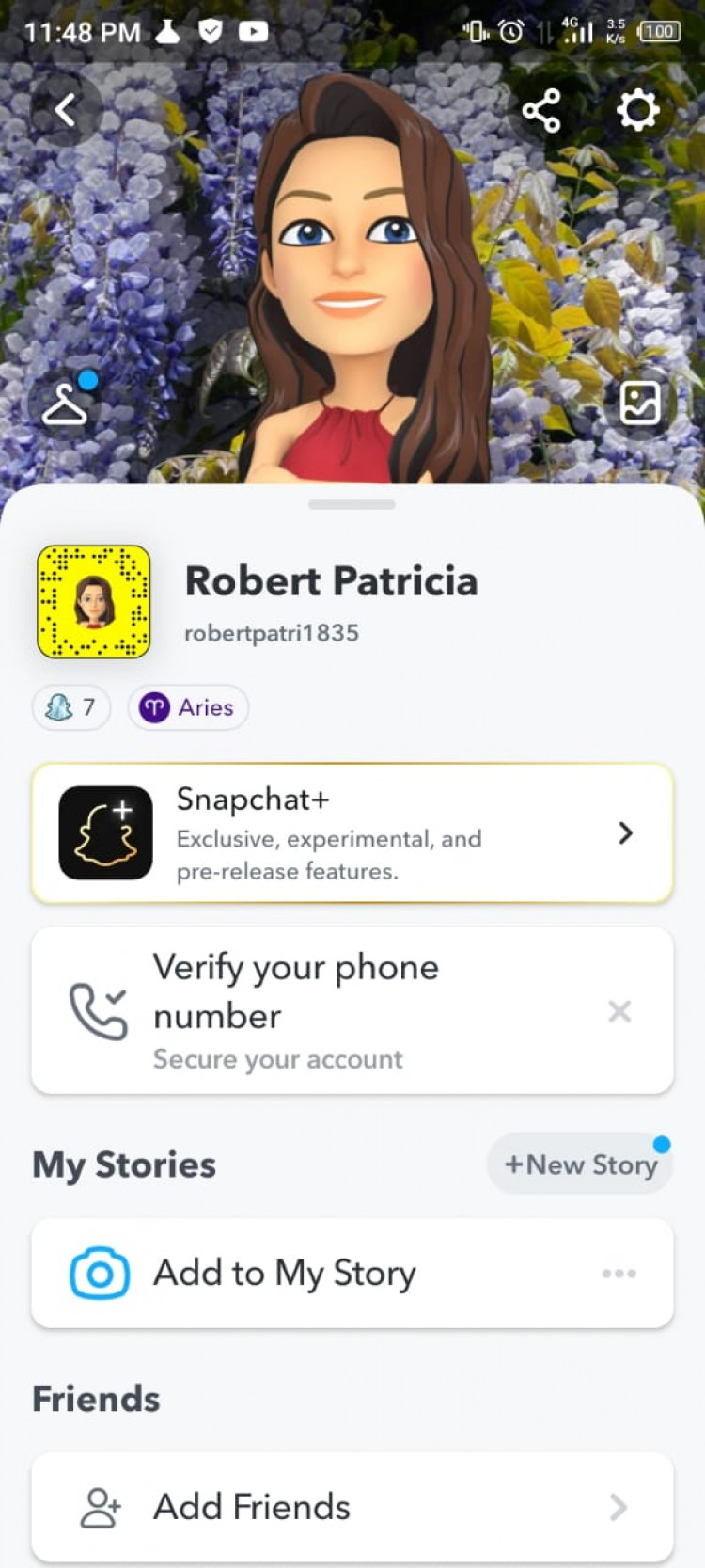Open Add Friends
Viewport: 705px width, 1568px height.
352,1507
